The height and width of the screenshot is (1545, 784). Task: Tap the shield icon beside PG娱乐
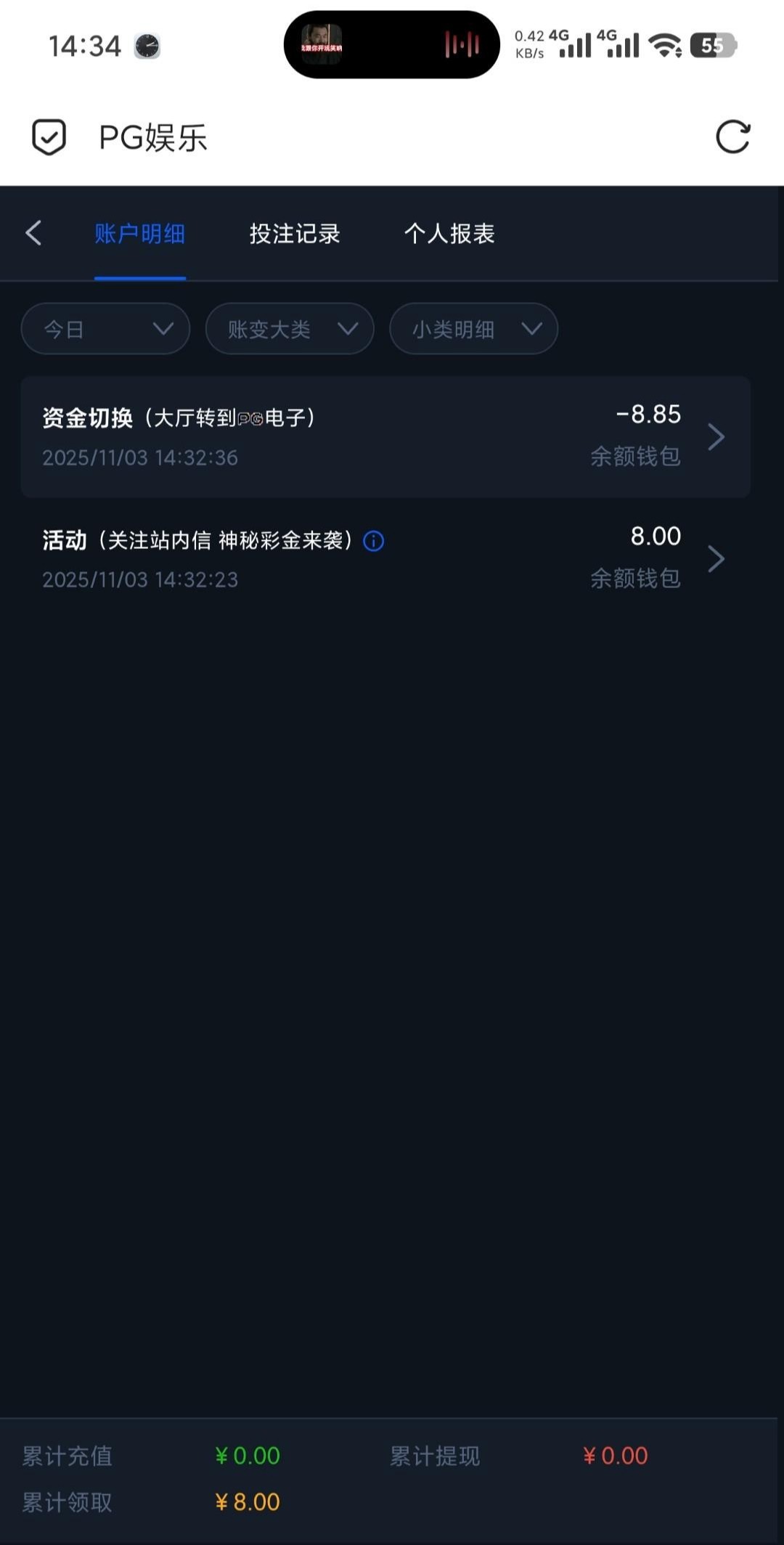click(49, 136)
